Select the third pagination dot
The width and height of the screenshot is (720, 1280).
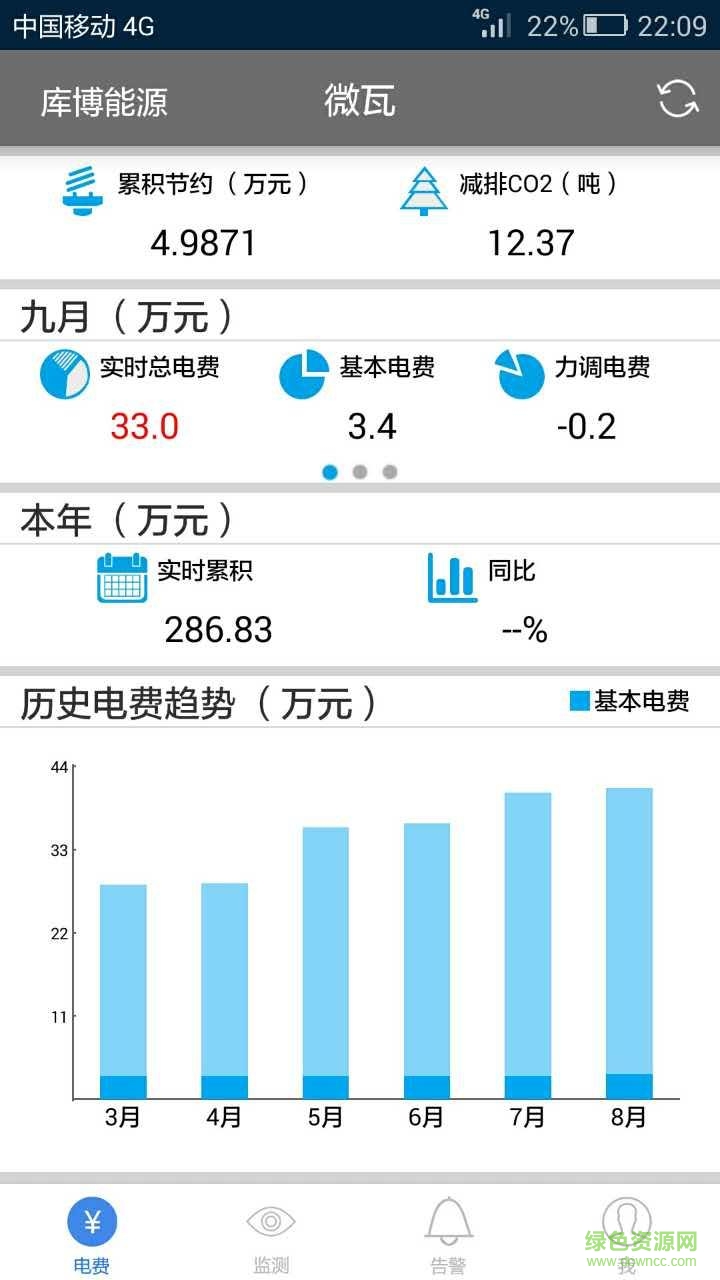pos(390,472)
